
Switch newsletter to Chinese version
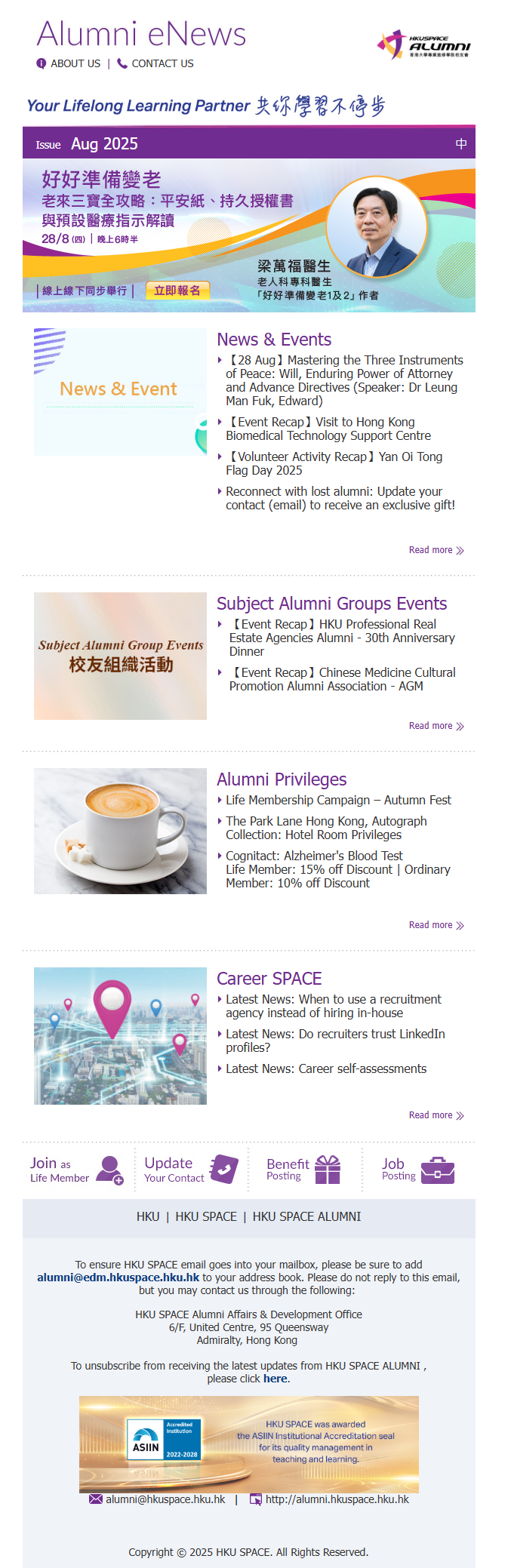(x=461, y=144)
